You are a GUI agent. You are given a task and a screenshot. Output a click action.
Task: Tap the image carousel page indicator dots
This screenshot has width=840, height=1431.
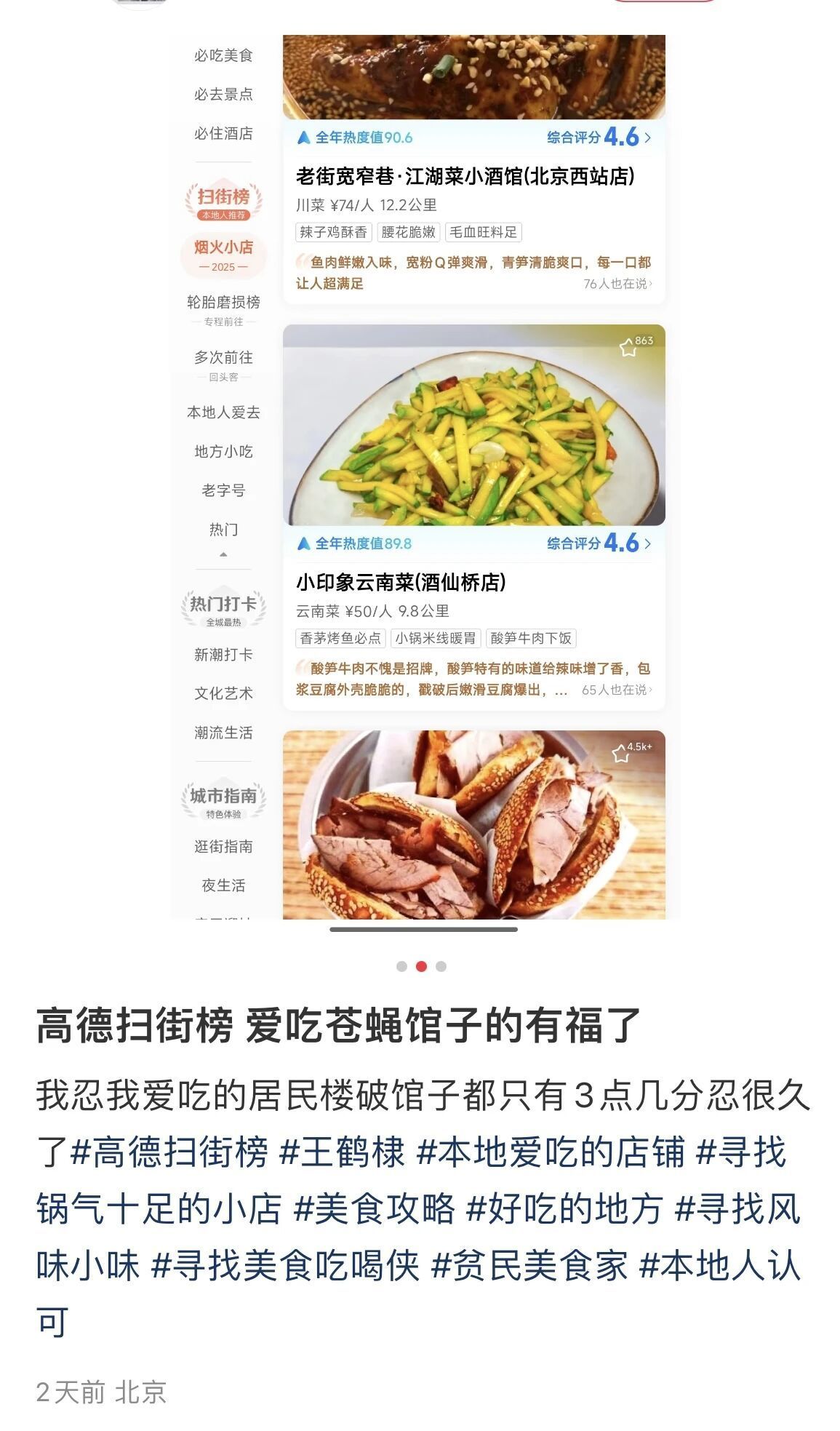pyautogui.click(x=421, y=966)
